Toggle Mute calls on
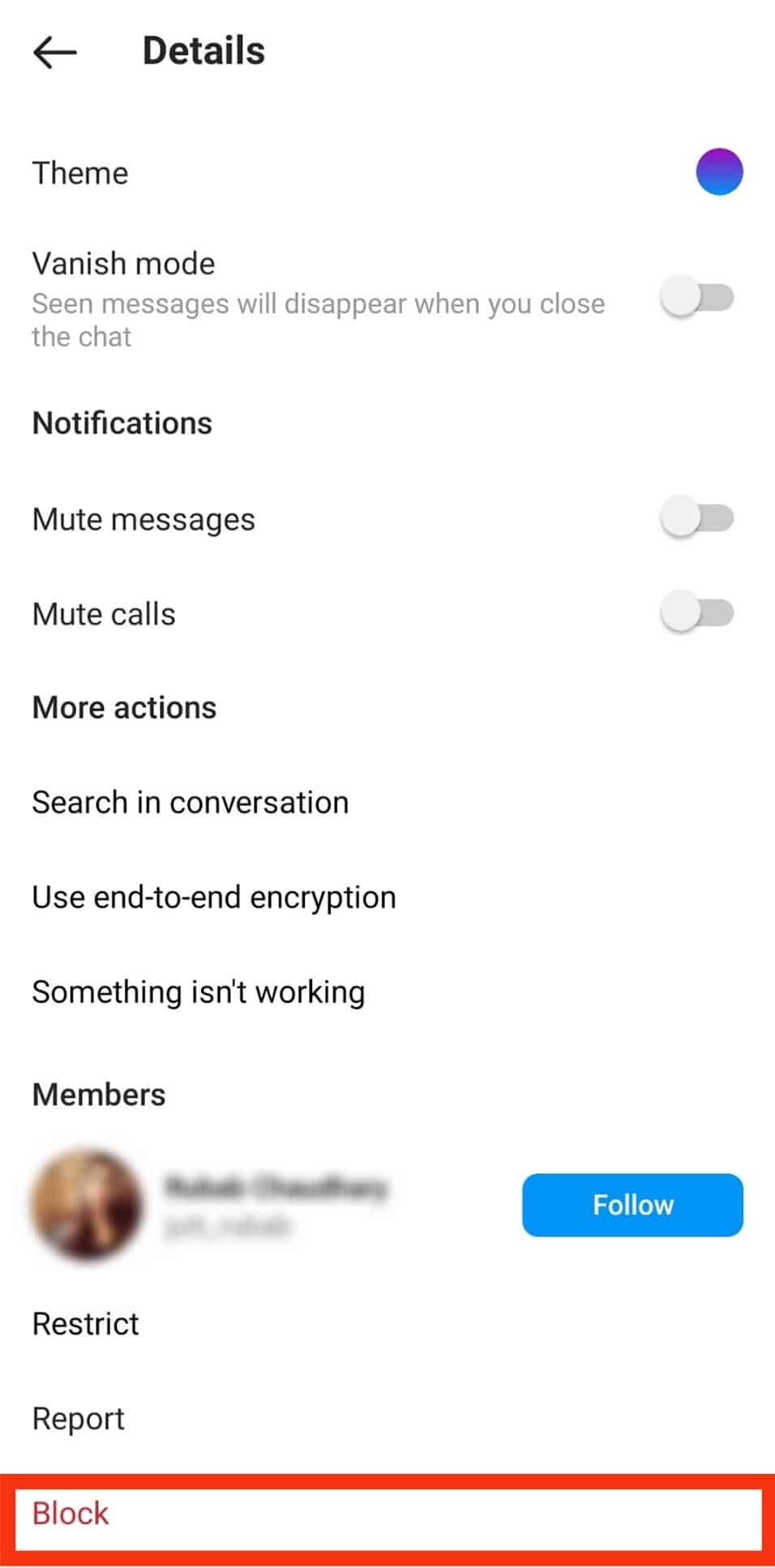Image resolution: width=775 pixels, height=1568 pixels. (x=697, y=613)
